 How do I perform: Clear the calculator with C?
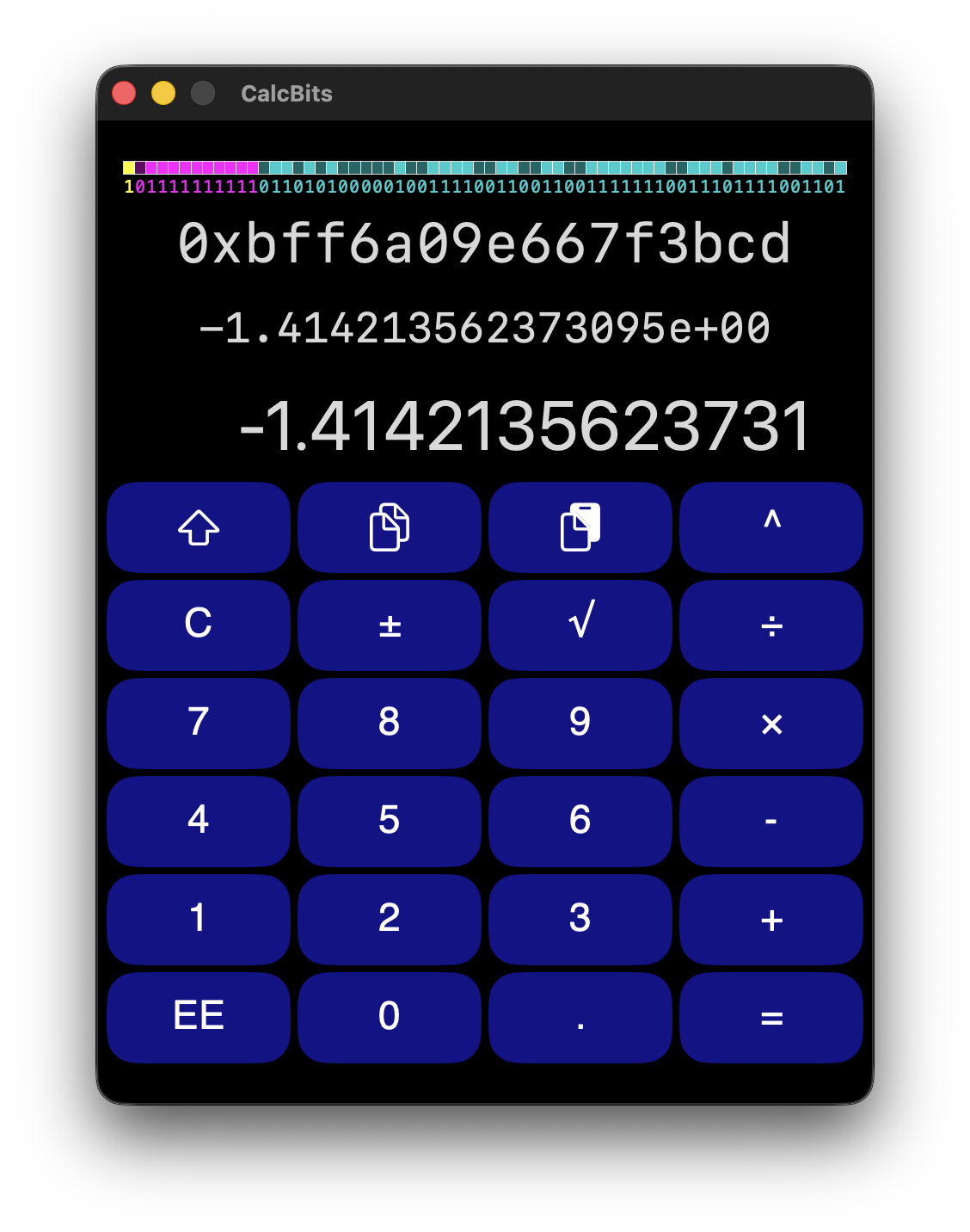[198, 625]
